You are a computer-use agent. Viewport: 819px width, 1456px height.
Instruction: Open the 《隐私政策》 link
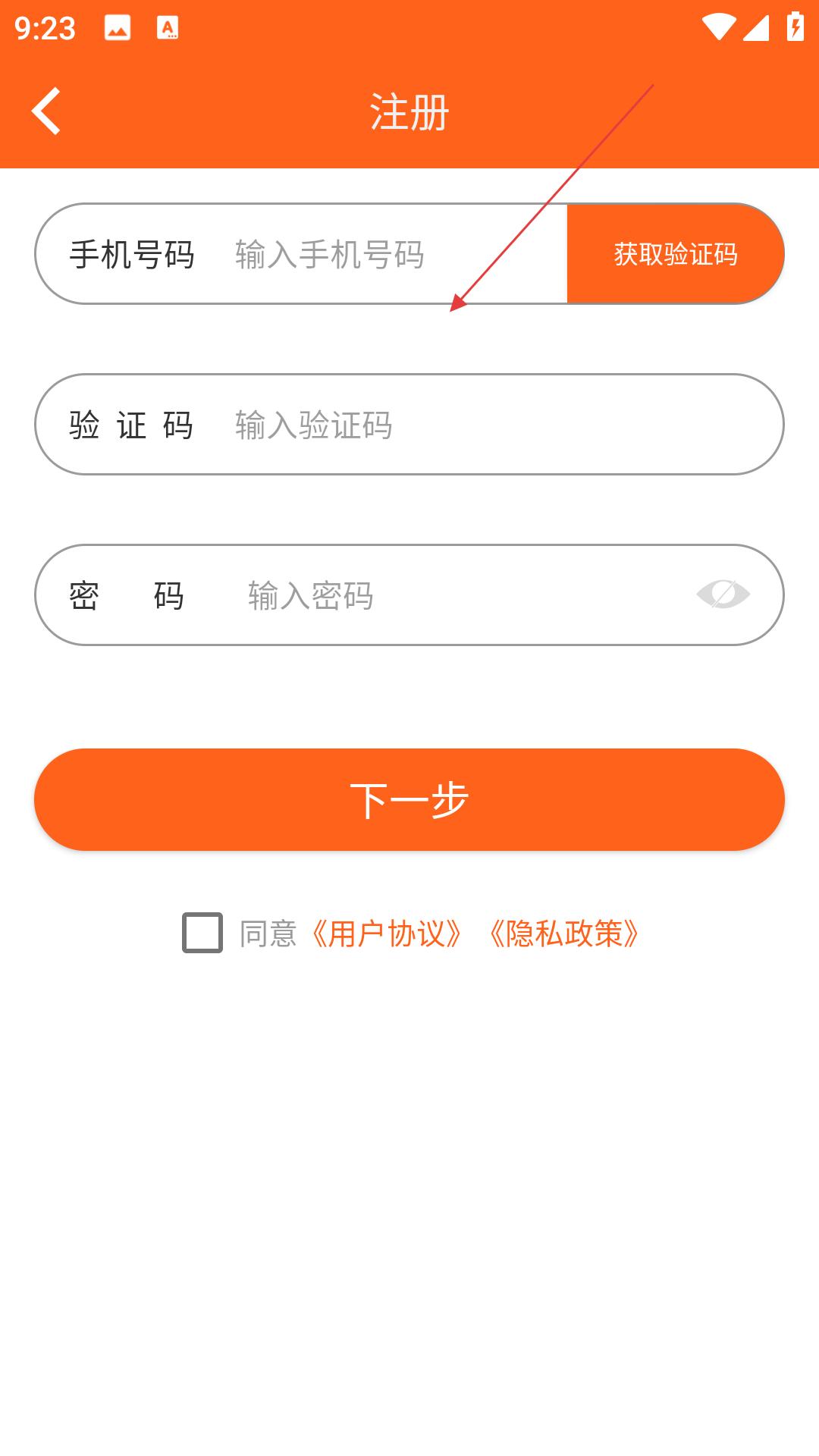coord(564,934)
